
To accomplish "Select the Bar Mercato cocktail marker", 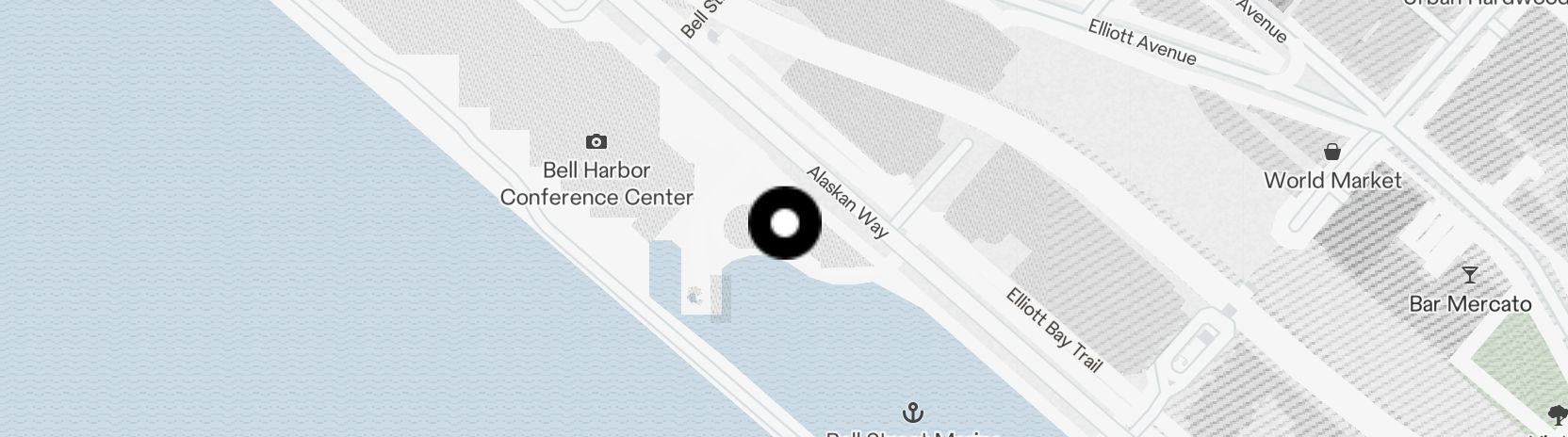I will (1469, 275).
